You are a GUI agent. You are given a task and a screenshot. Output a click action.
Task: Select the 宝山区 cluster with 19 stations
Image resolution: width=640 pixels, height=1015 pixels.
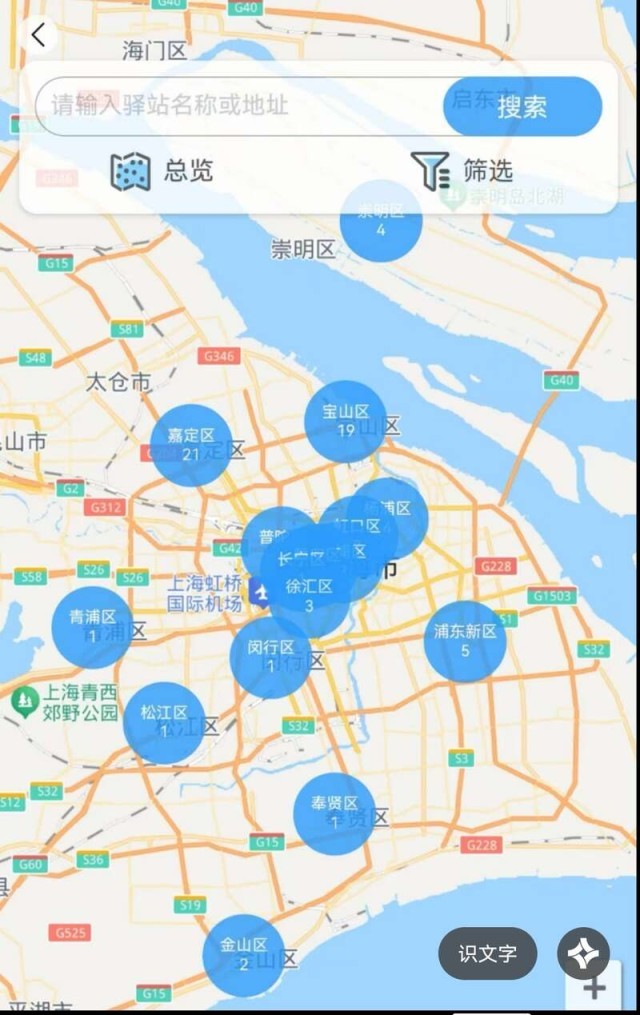pos(346,421)
